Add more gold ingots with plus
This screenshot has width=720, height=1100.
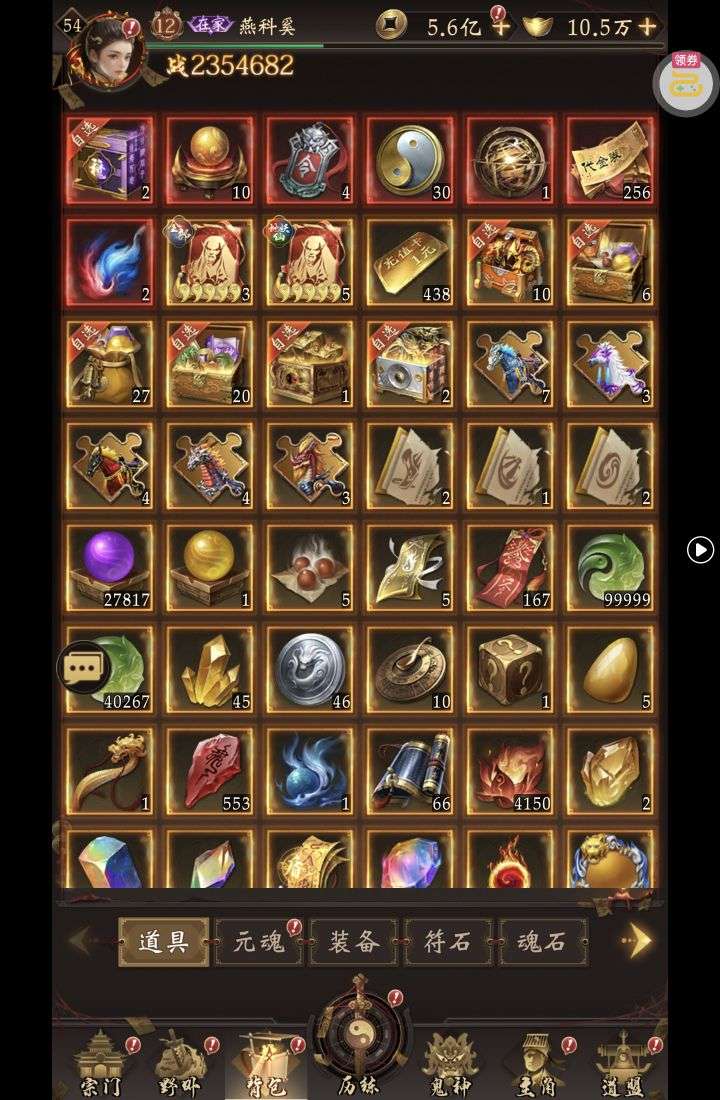[x=648, y=27]
